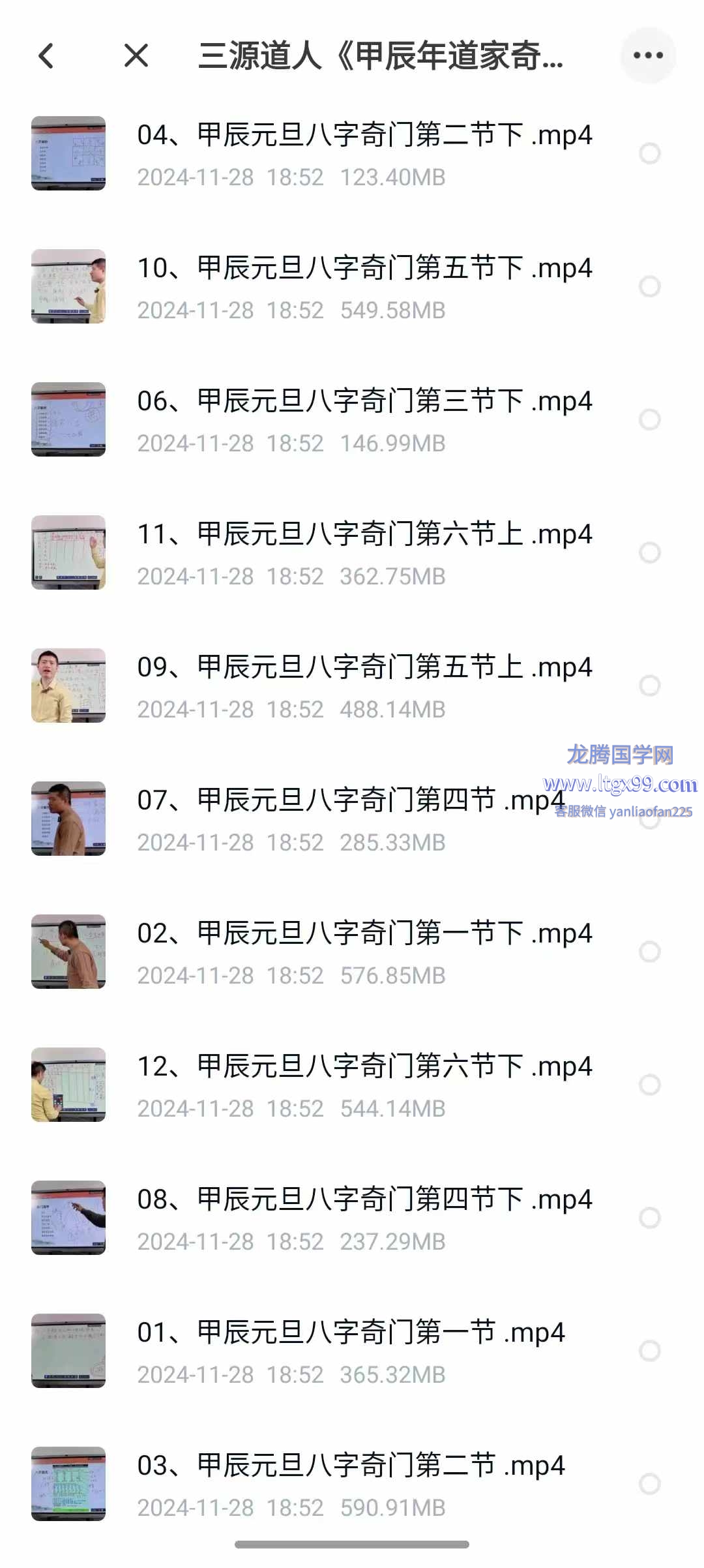
Task: Tap the thumbnail of 11 第六节上 video
Action: (68, 552)
